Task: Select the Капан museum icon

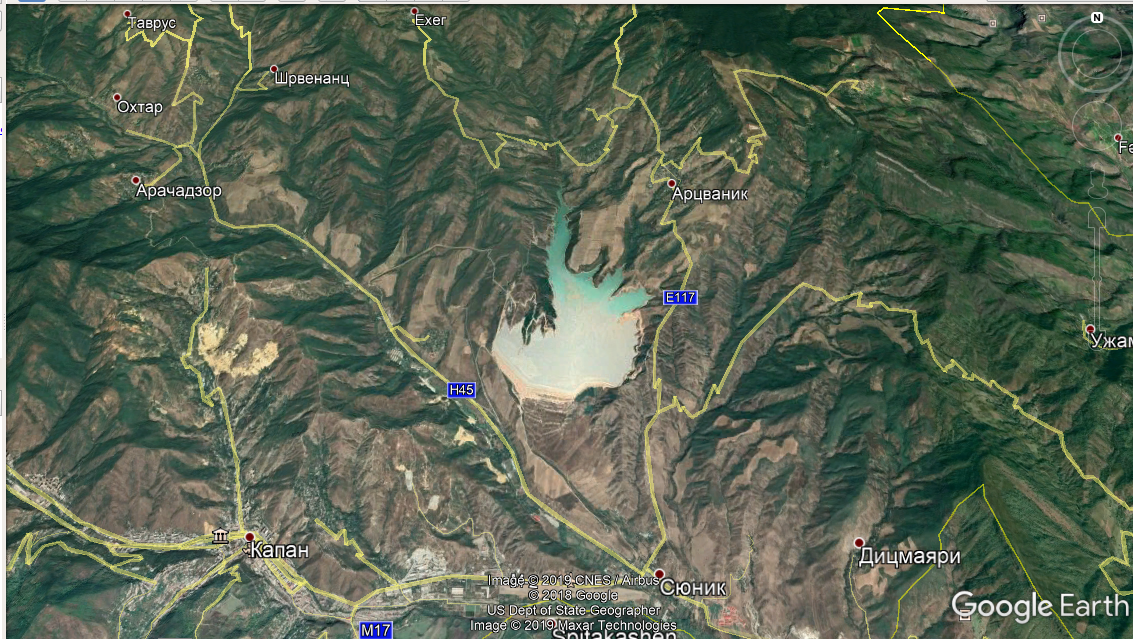Action: coord(221,537)
